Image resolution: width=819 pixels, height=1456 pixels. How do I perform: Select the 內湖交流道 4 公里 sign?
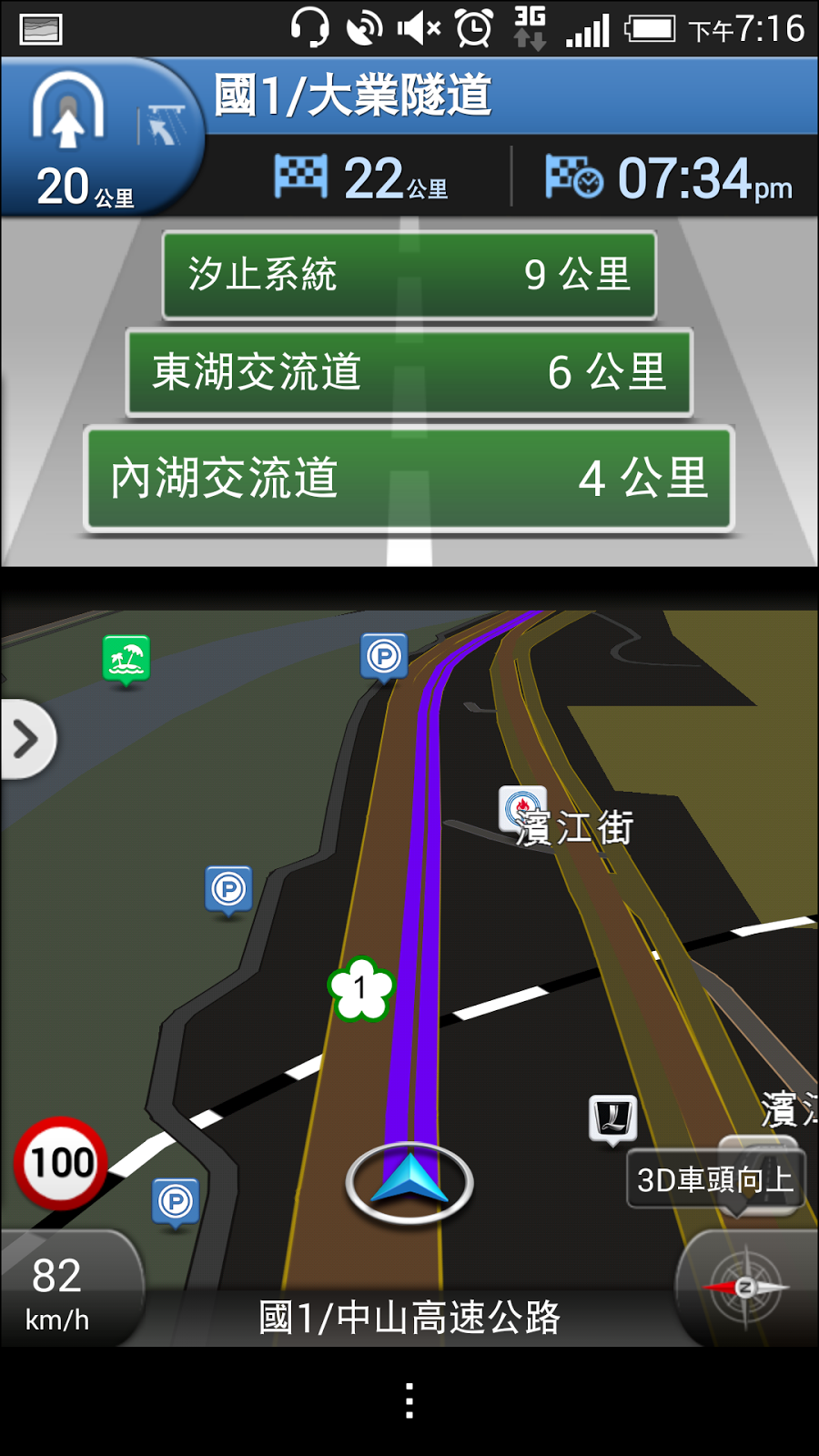(409, 479)
